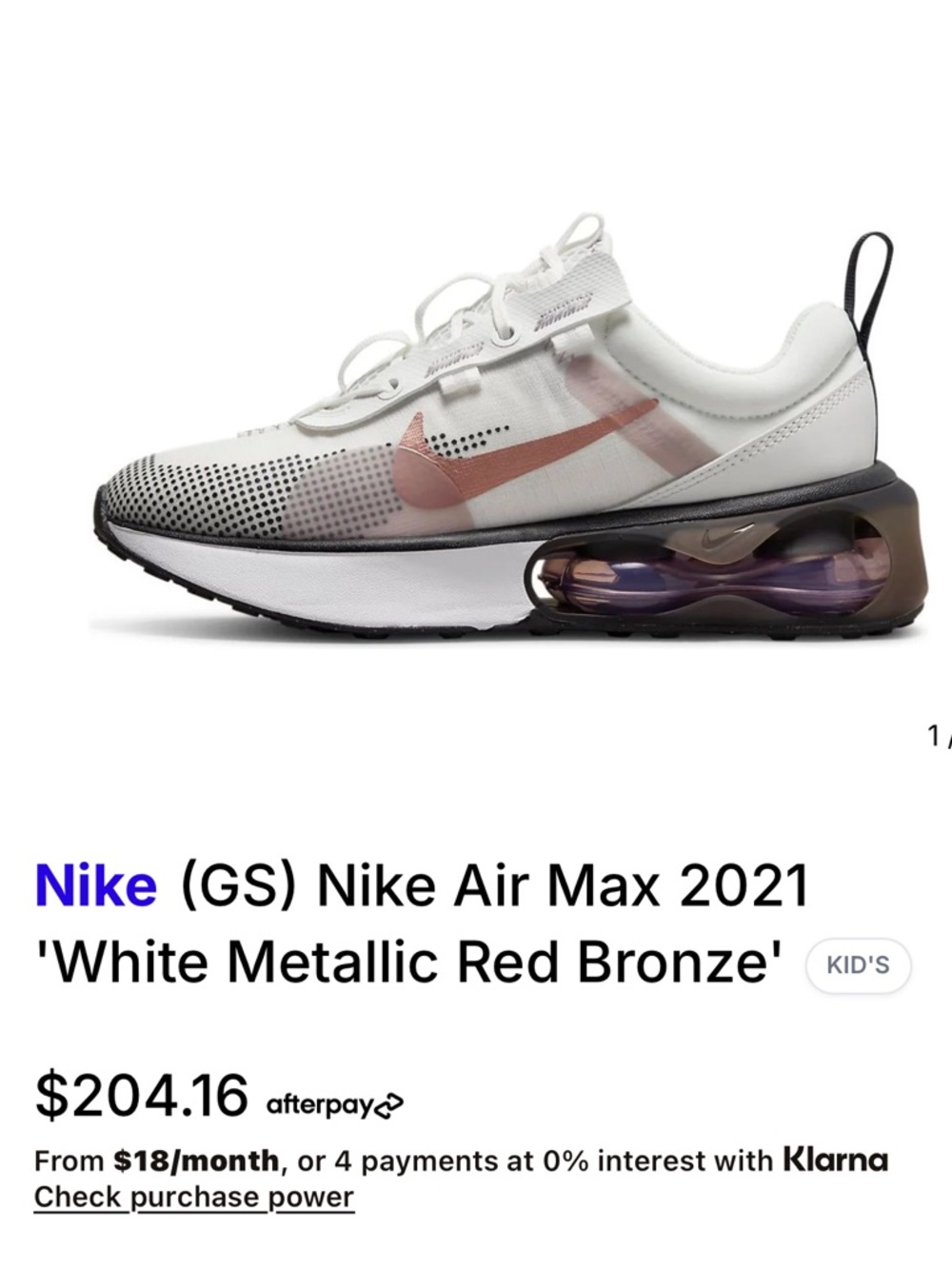Click the $204.16 price label
This screenshot has width=952, height=1269.
[143, 1097]
